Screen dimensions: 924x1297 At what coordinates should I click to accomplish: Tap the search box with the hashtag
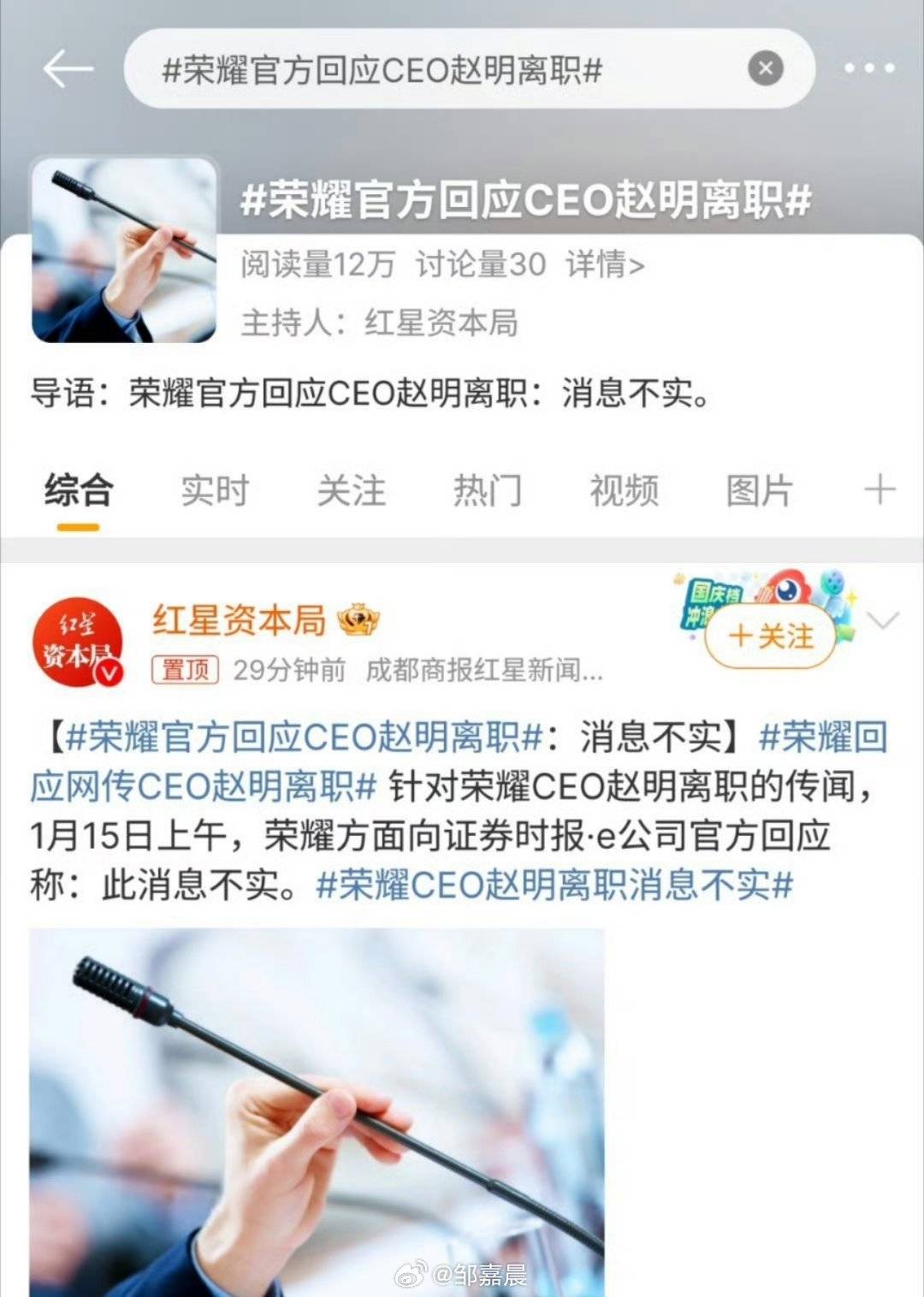pyautogui.click(x=428, y=69)
